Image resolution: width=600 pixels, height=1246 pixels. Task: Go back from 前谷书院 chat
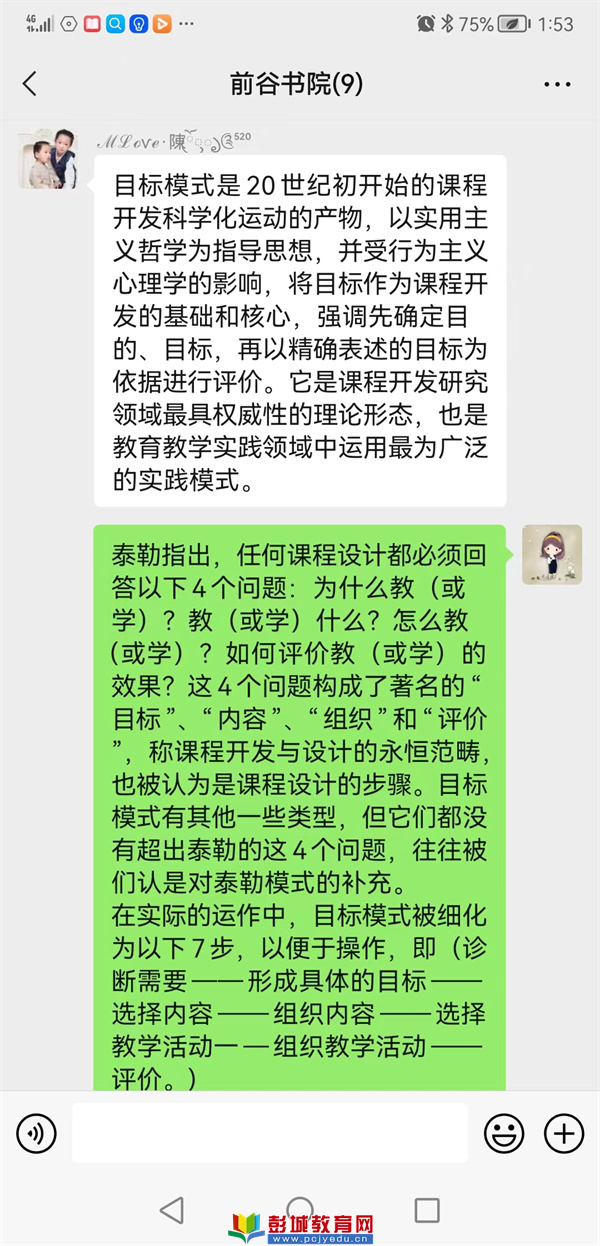[x=29, y=84]
